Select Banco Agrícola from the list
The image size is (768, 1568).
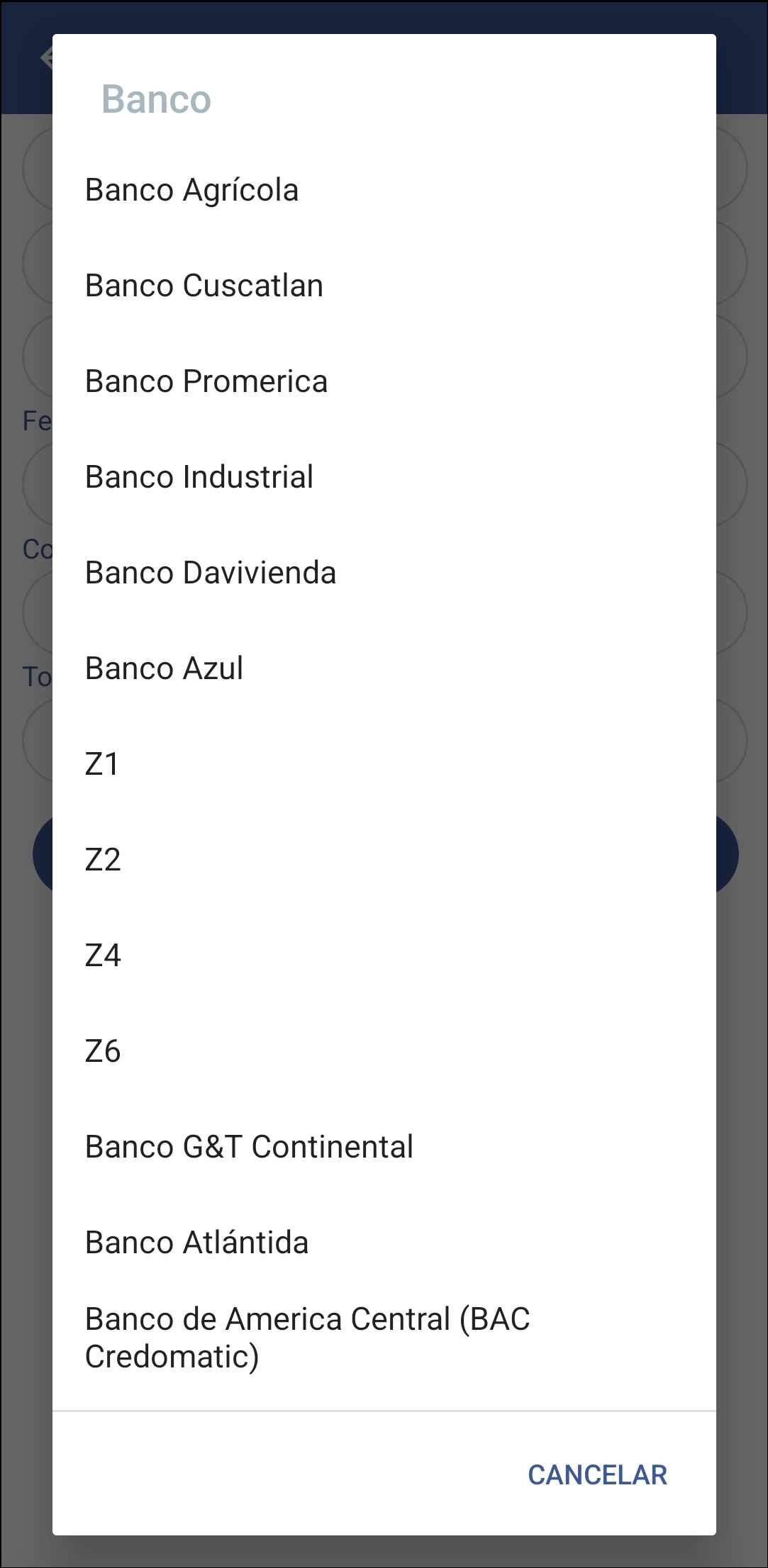[192, 189]
